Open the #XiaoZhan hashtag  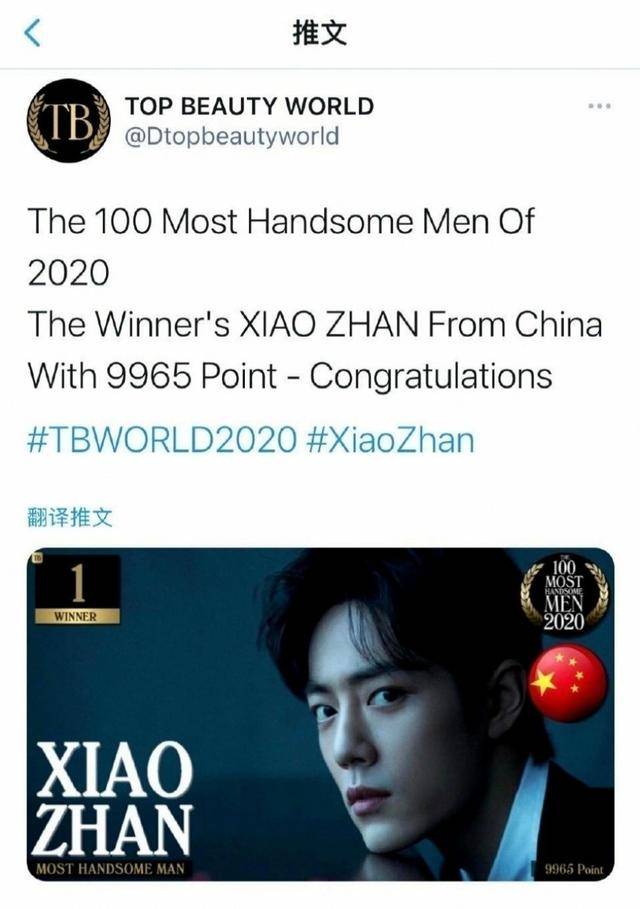[x=390, y=438]
